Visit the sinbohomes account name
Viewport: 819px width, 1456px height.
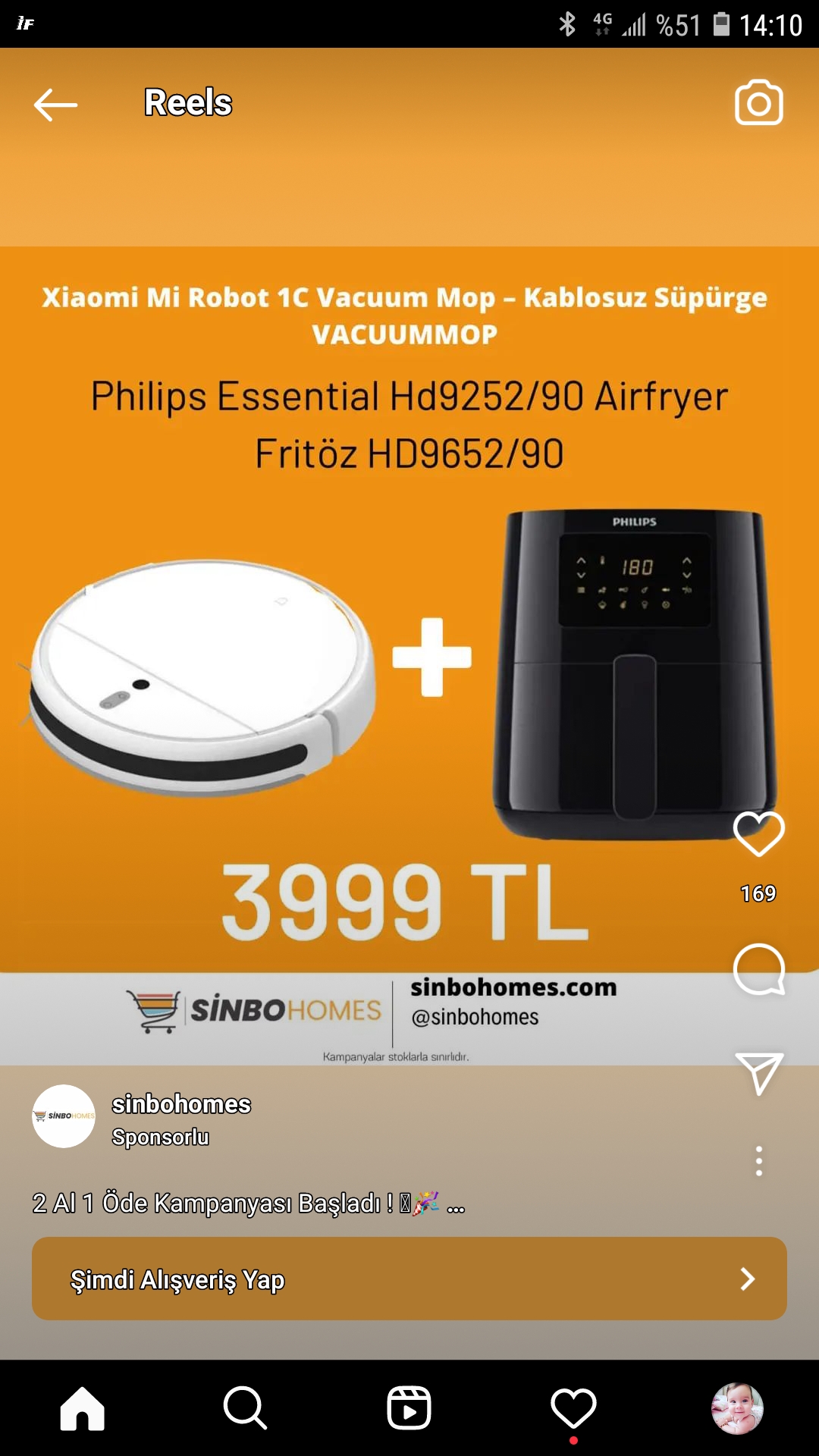(x=181, y=1104)
